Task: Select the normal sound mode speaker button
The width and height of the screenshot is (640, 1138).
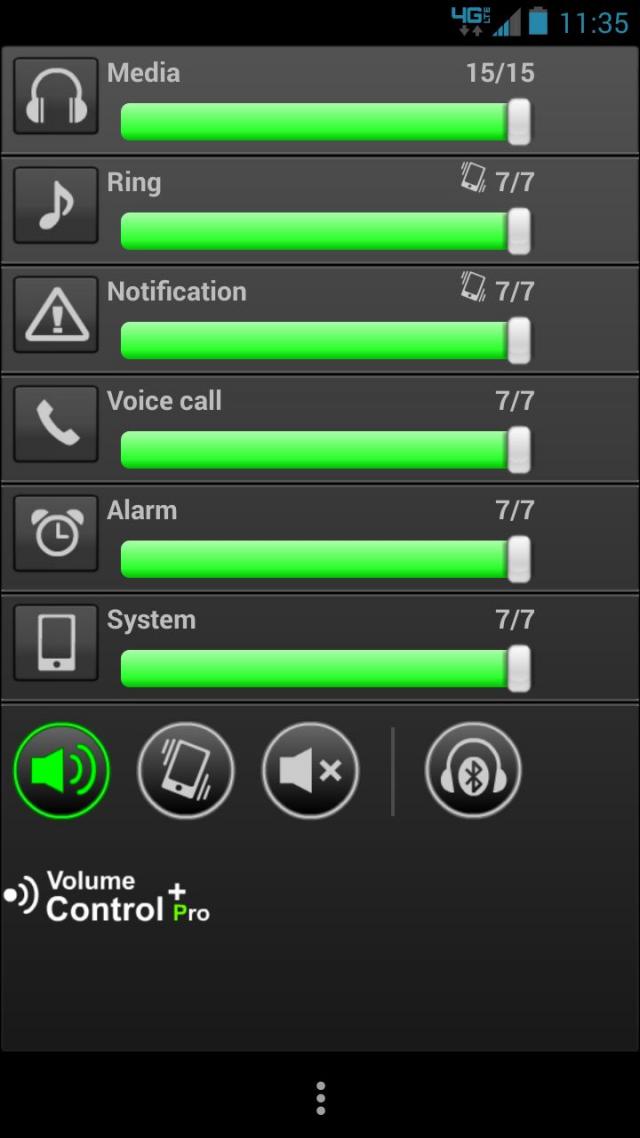Action: (61, 770)
